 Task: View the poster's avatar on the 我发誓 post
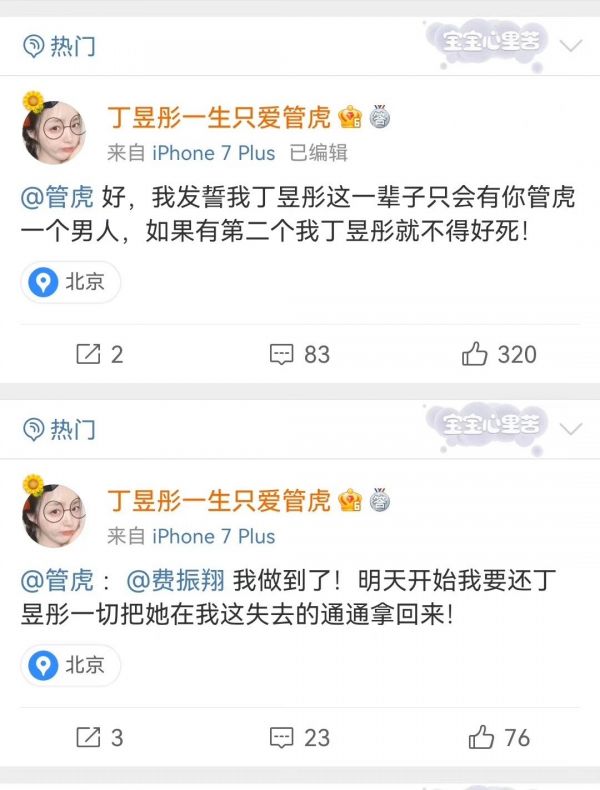(53, 132)
